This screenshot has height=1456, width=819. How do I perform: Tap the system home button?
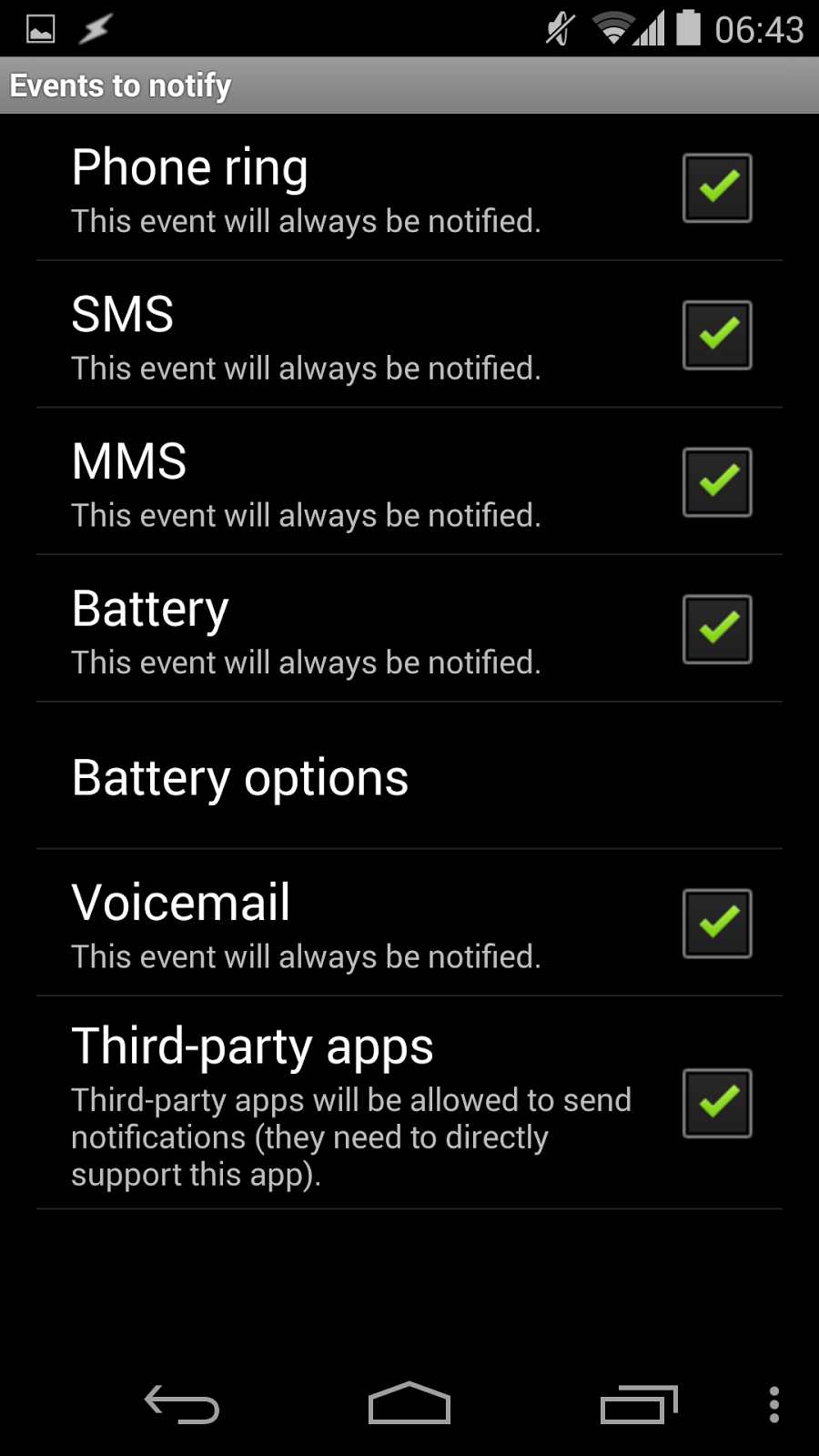409,1403
